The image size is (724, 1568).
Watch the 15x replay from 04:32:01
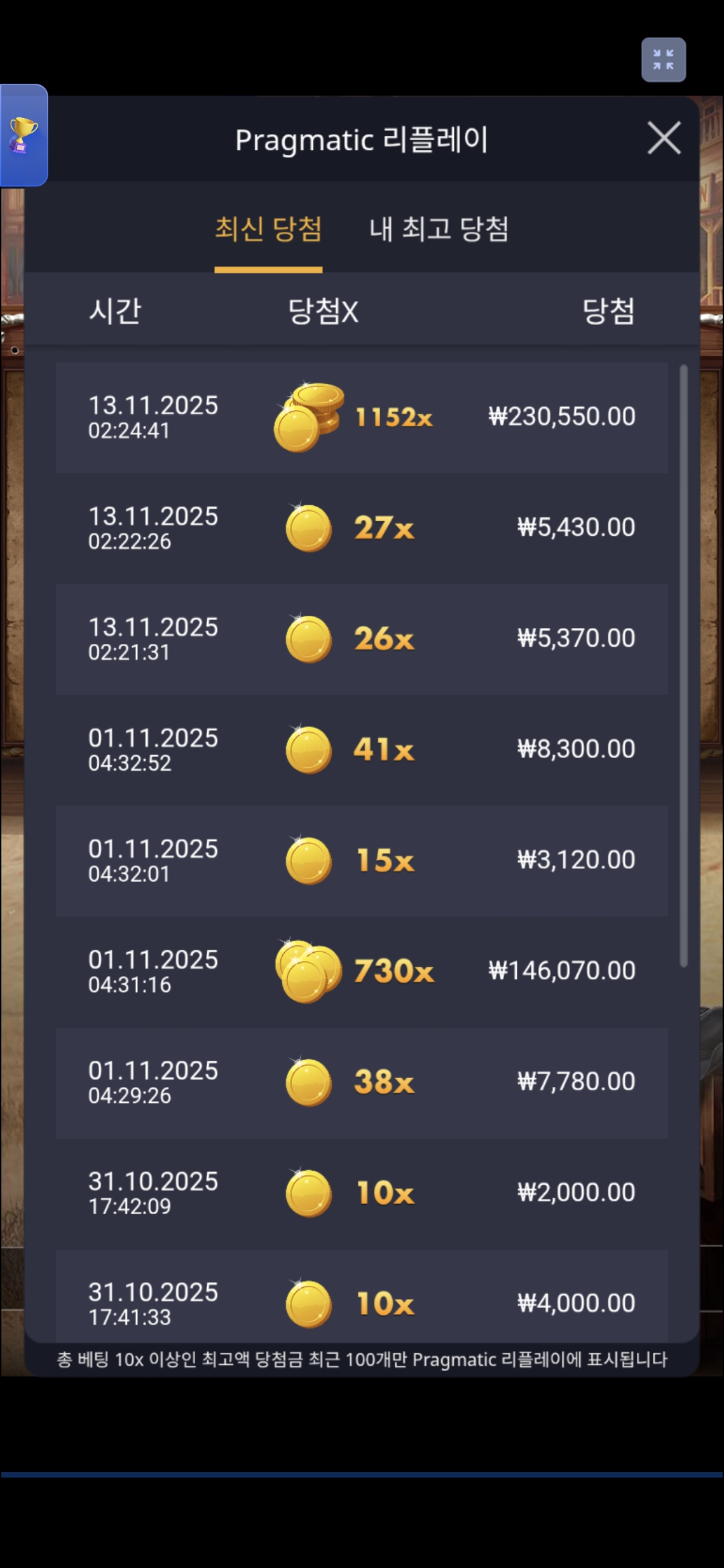pos(362,860)
